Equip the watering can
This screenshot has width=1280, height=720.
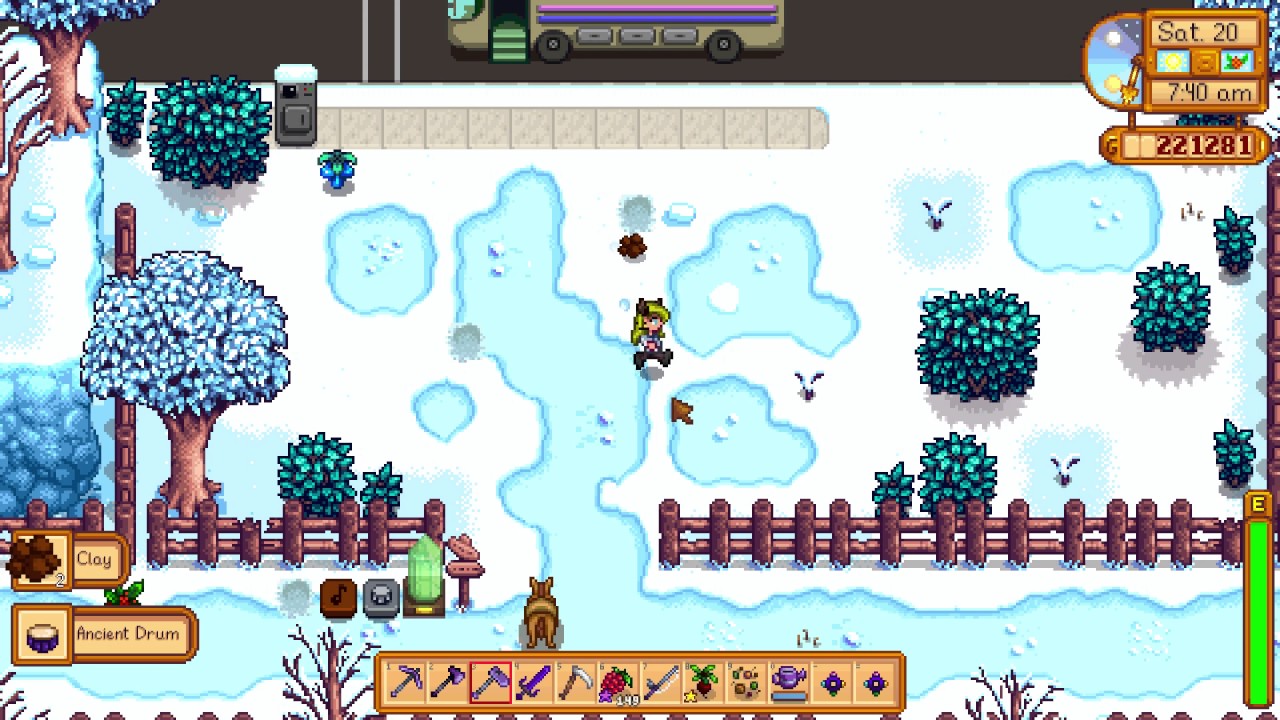pos(790,683)
